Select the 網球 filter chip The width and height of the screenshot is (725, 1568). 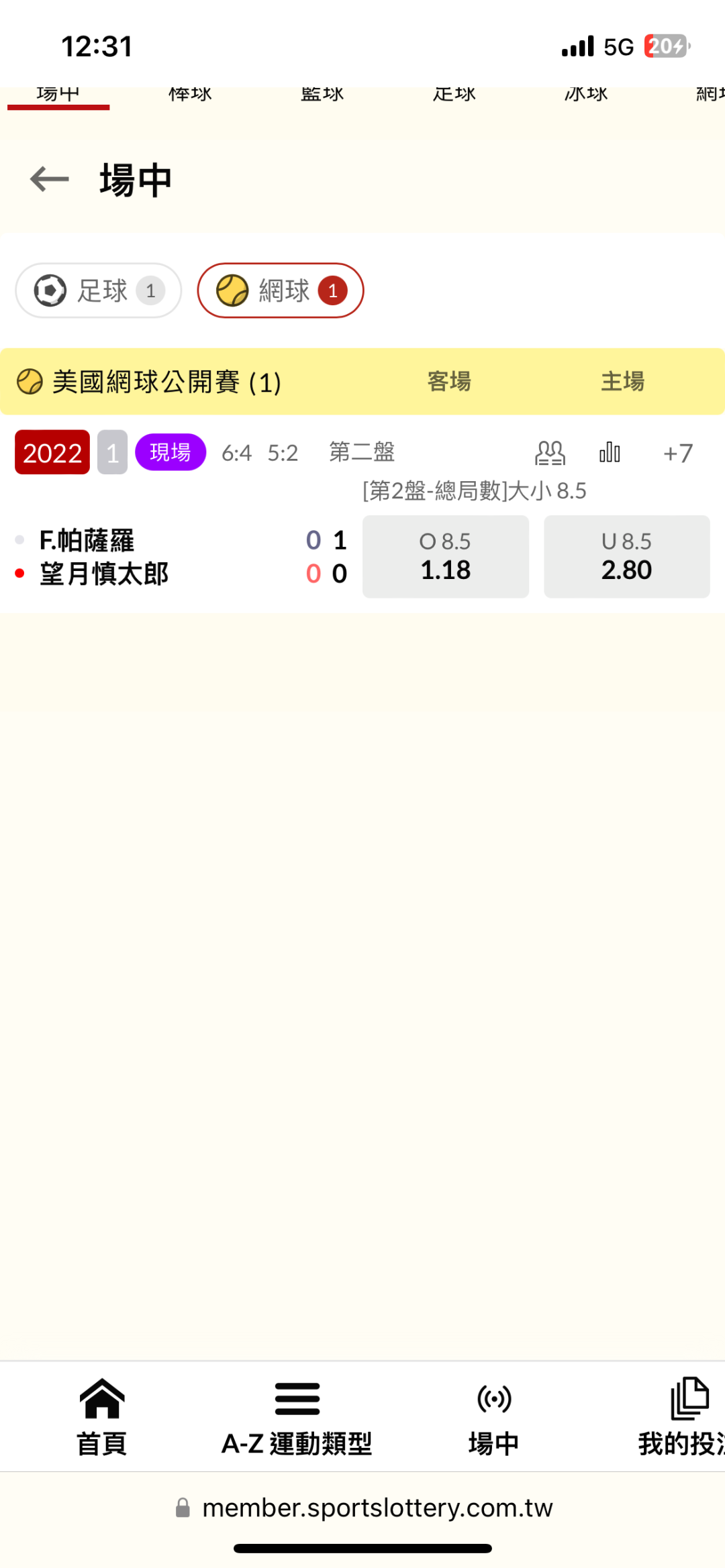pyautogui.click(x=281, y=291)
